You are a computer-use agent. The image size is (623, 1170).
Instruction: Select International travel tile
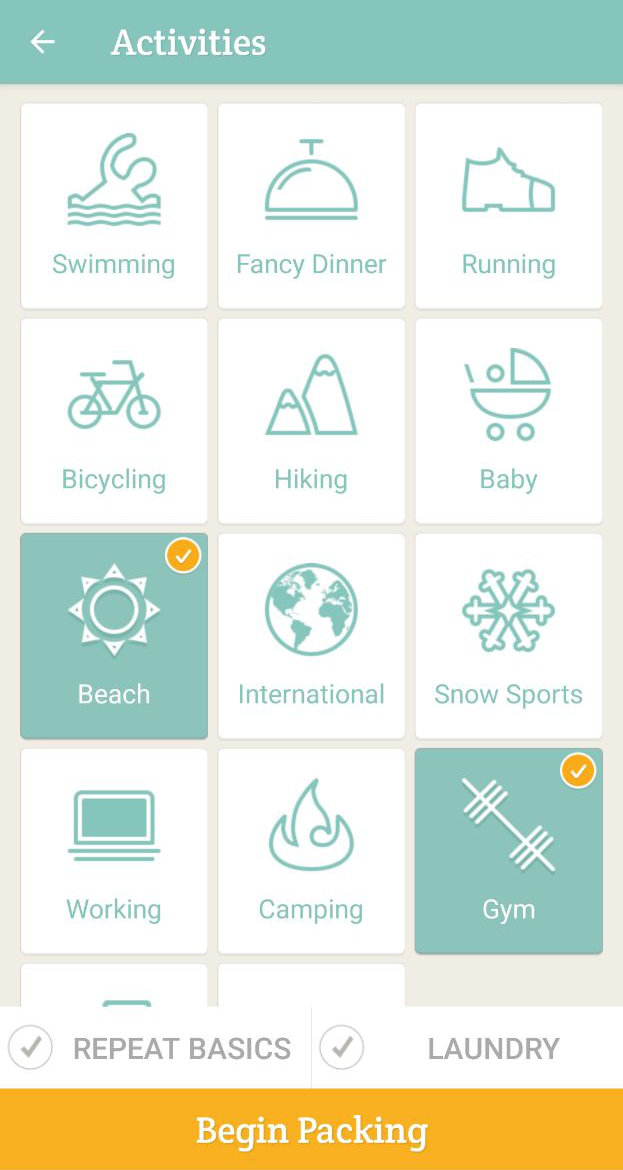pyautogui.click(x=311, y=636)
